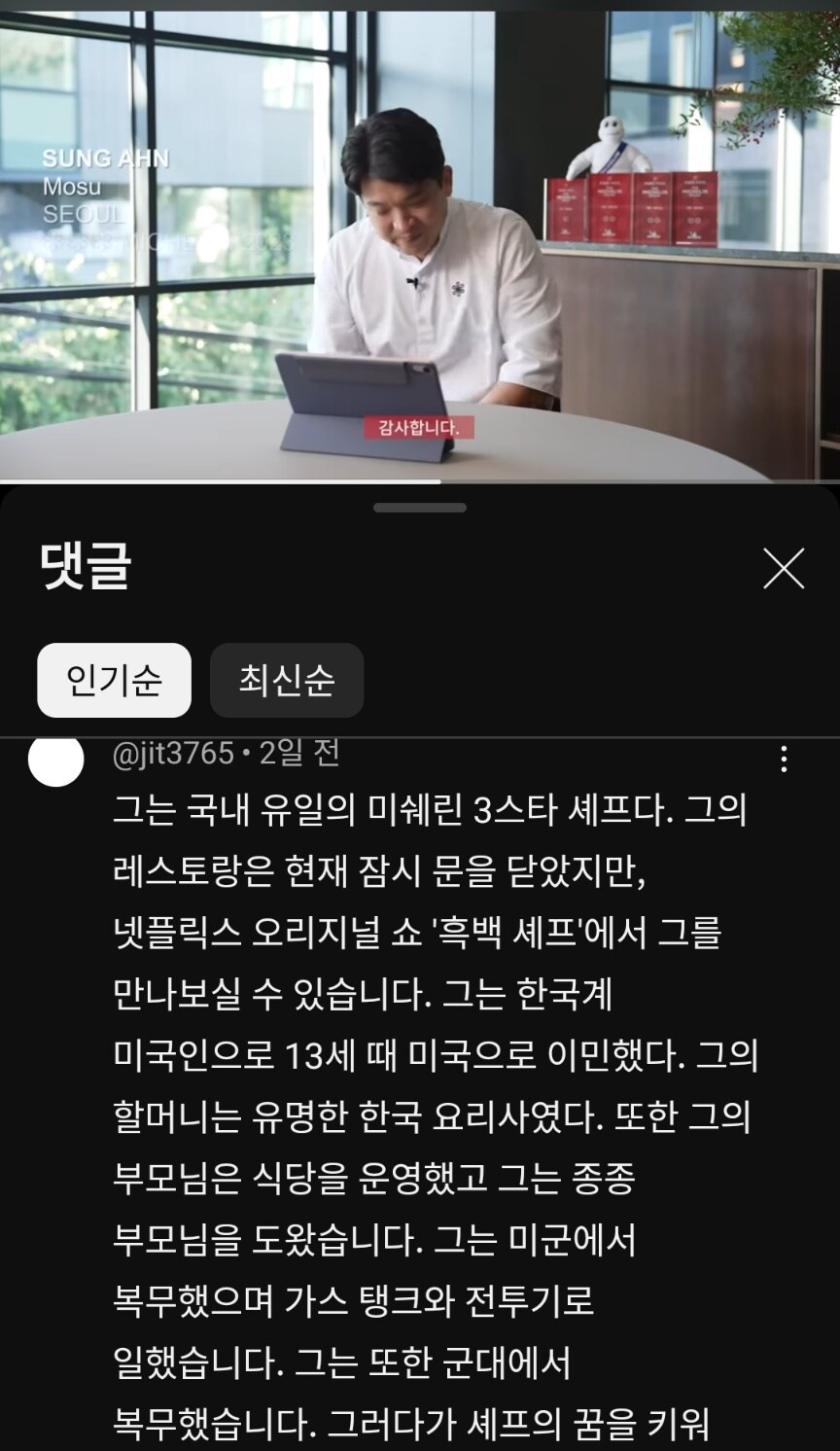This screenshot has width=840, height=1451.
Task: Tap the video player to show controls
Action: pyautogui.click(x=420, y=243)
